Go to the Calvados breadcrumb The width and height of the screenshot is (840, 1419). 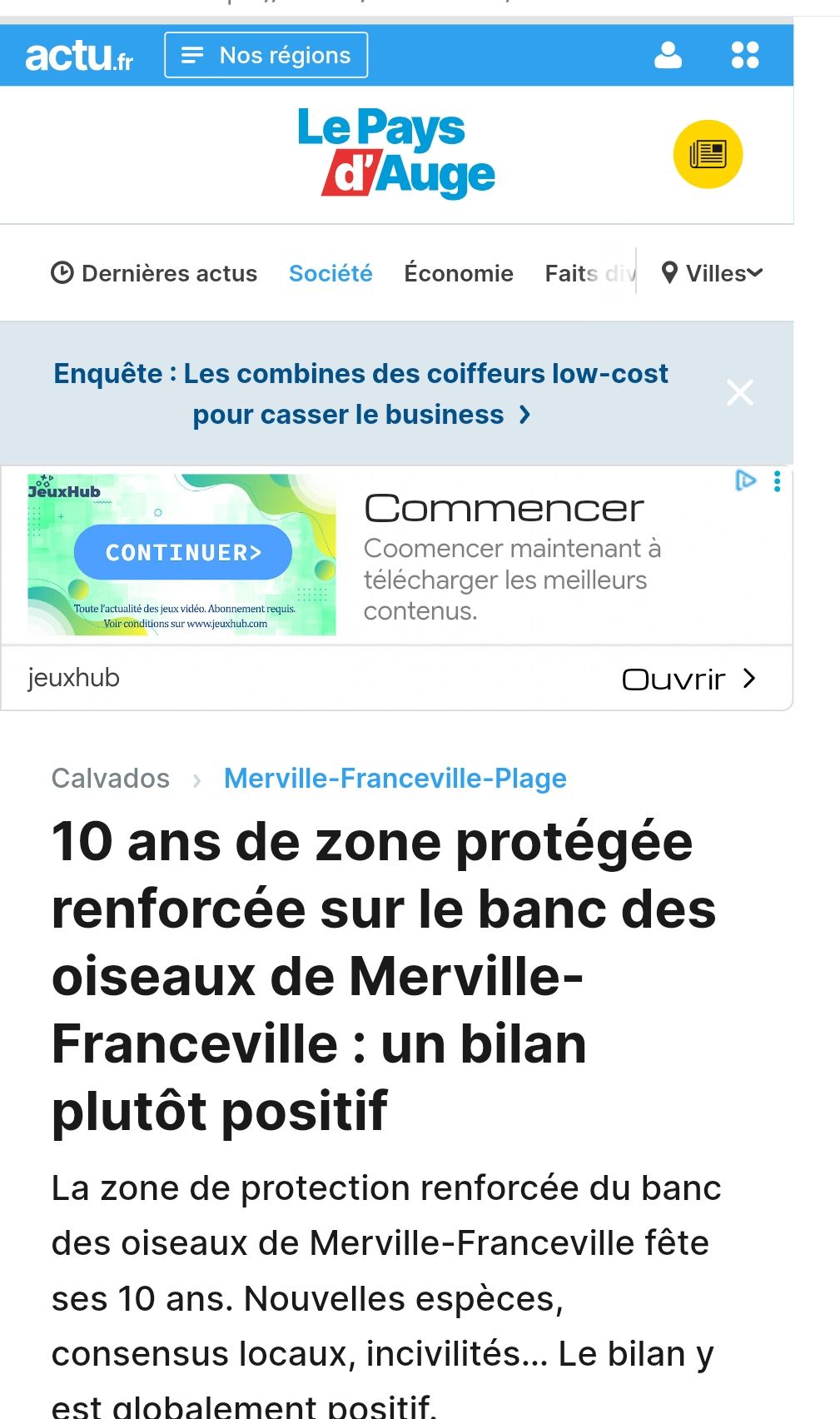point(111,778)
